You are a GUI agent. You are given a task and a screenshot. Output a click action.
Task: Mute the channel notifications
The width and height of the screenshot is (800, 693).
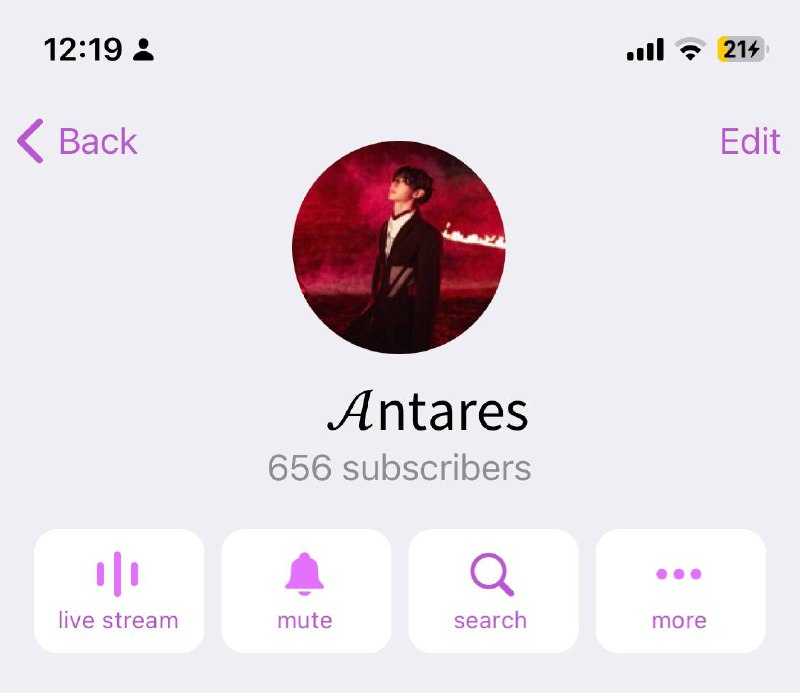point(305,590)
